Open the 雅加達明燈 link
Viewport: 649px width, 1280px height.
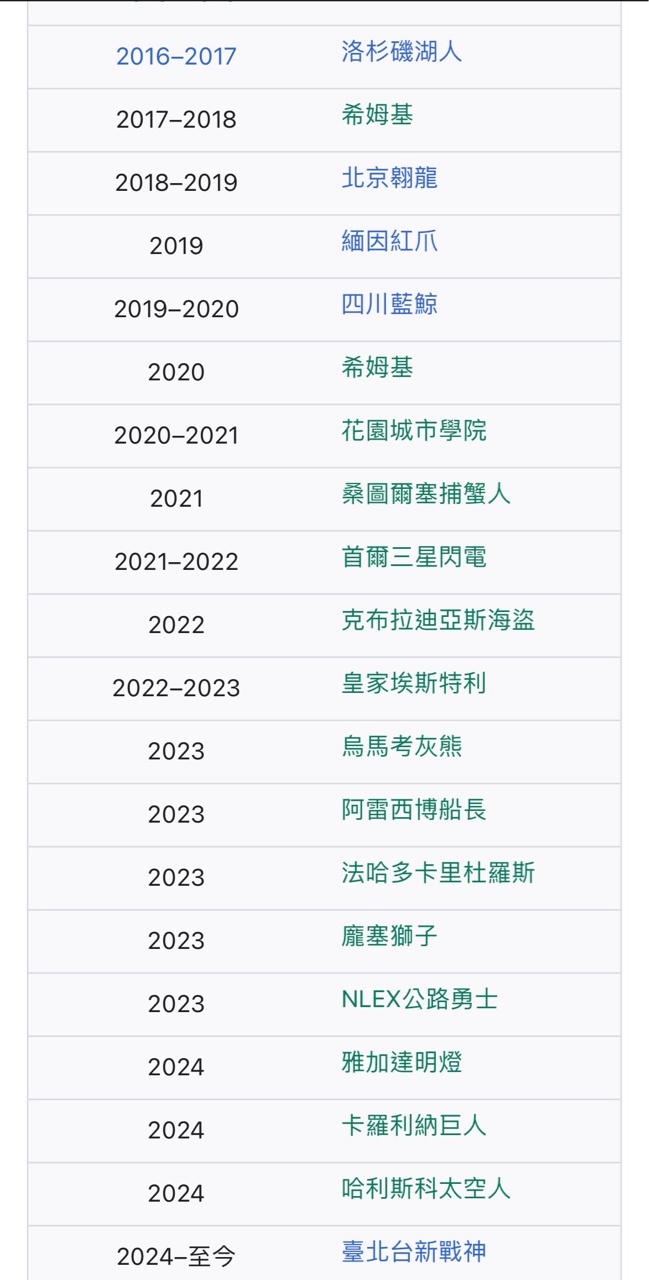point(401,1062)
